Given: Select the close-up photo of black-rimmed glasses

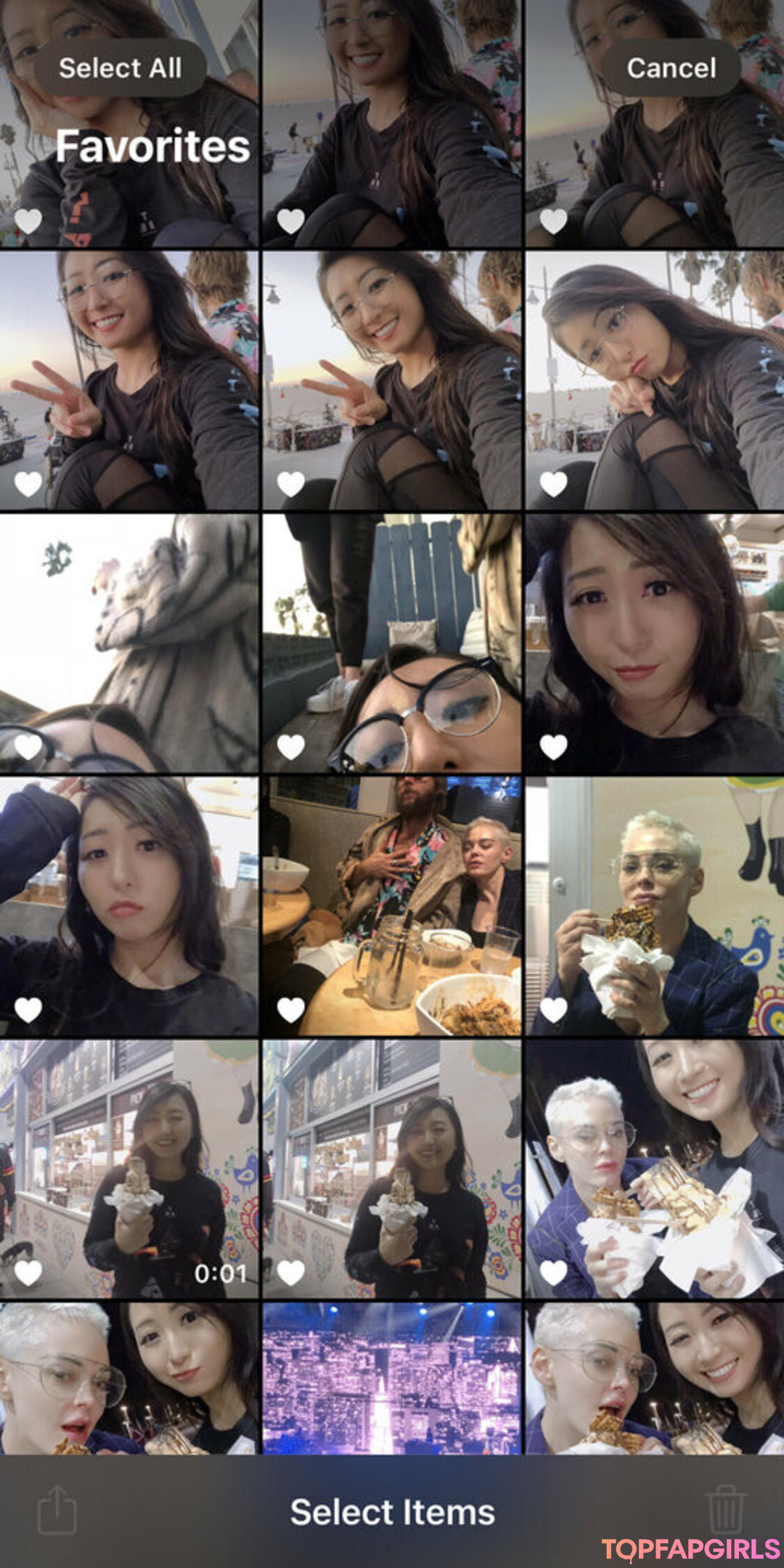Looking at the screenshot, I should click(392, 643).
